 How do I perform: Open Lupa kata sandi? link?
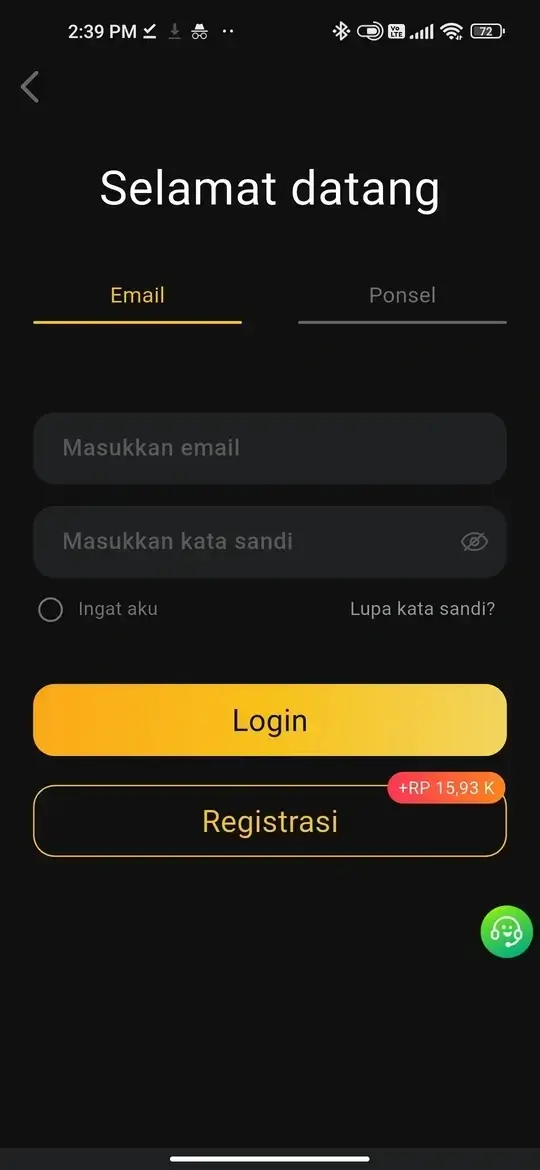(422, 609)
